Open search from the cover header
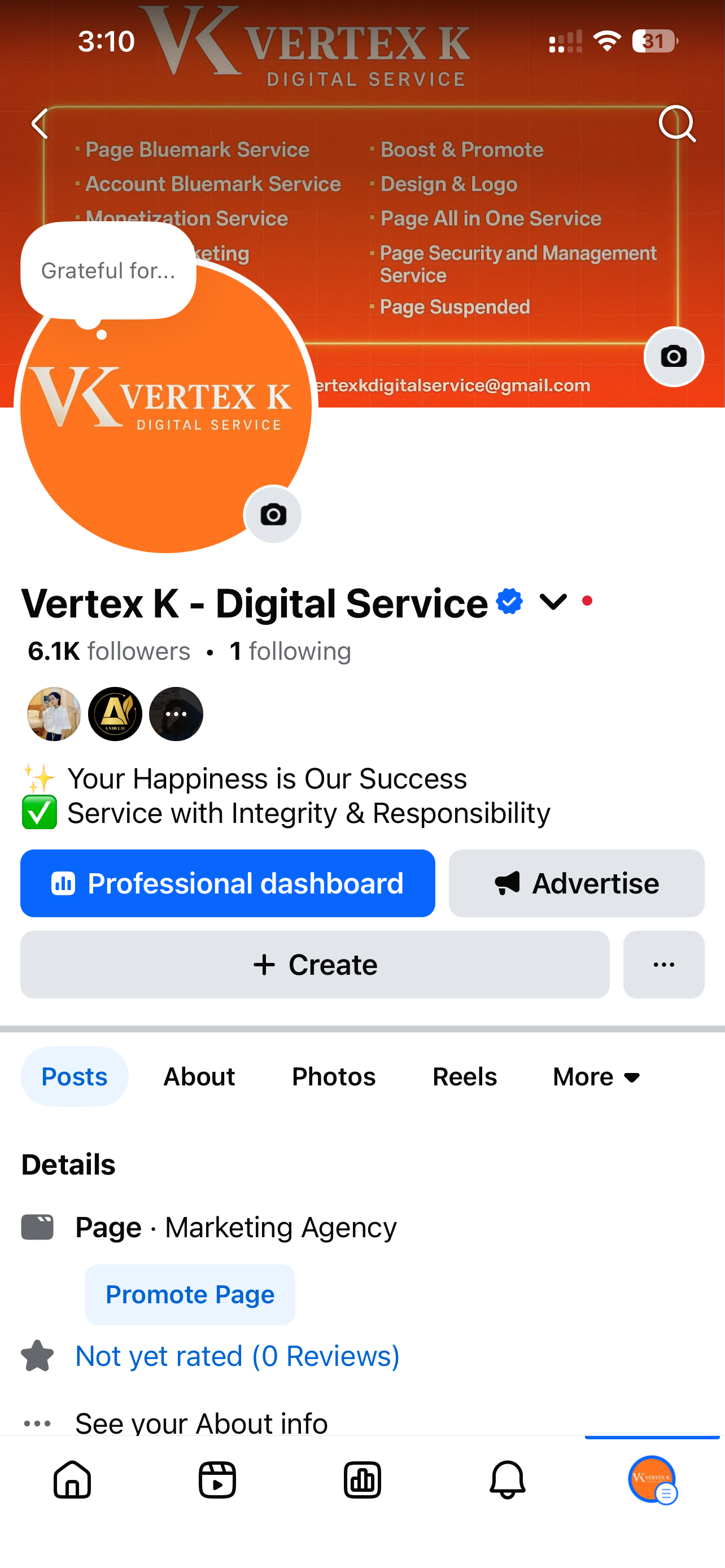 [676, 124]
